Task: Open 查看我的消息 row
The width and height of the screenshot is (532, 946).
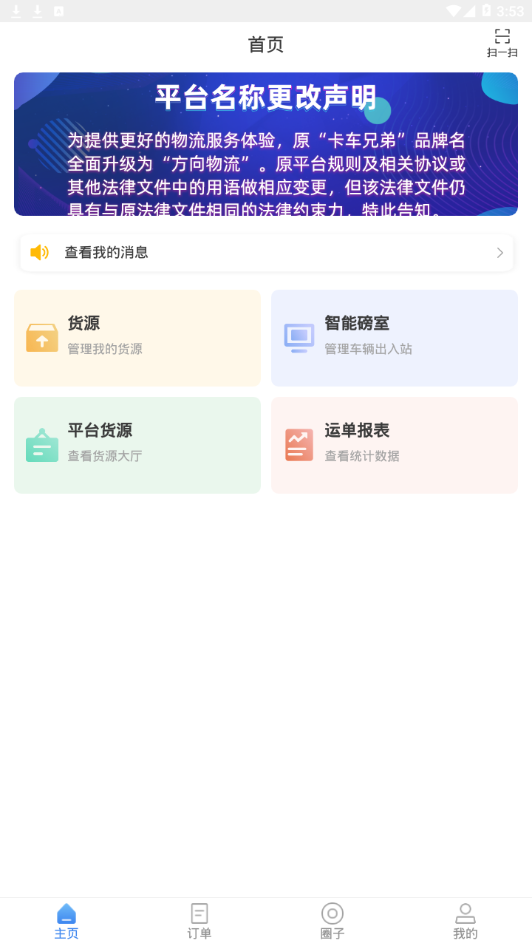Action: (x=267, y=253)
